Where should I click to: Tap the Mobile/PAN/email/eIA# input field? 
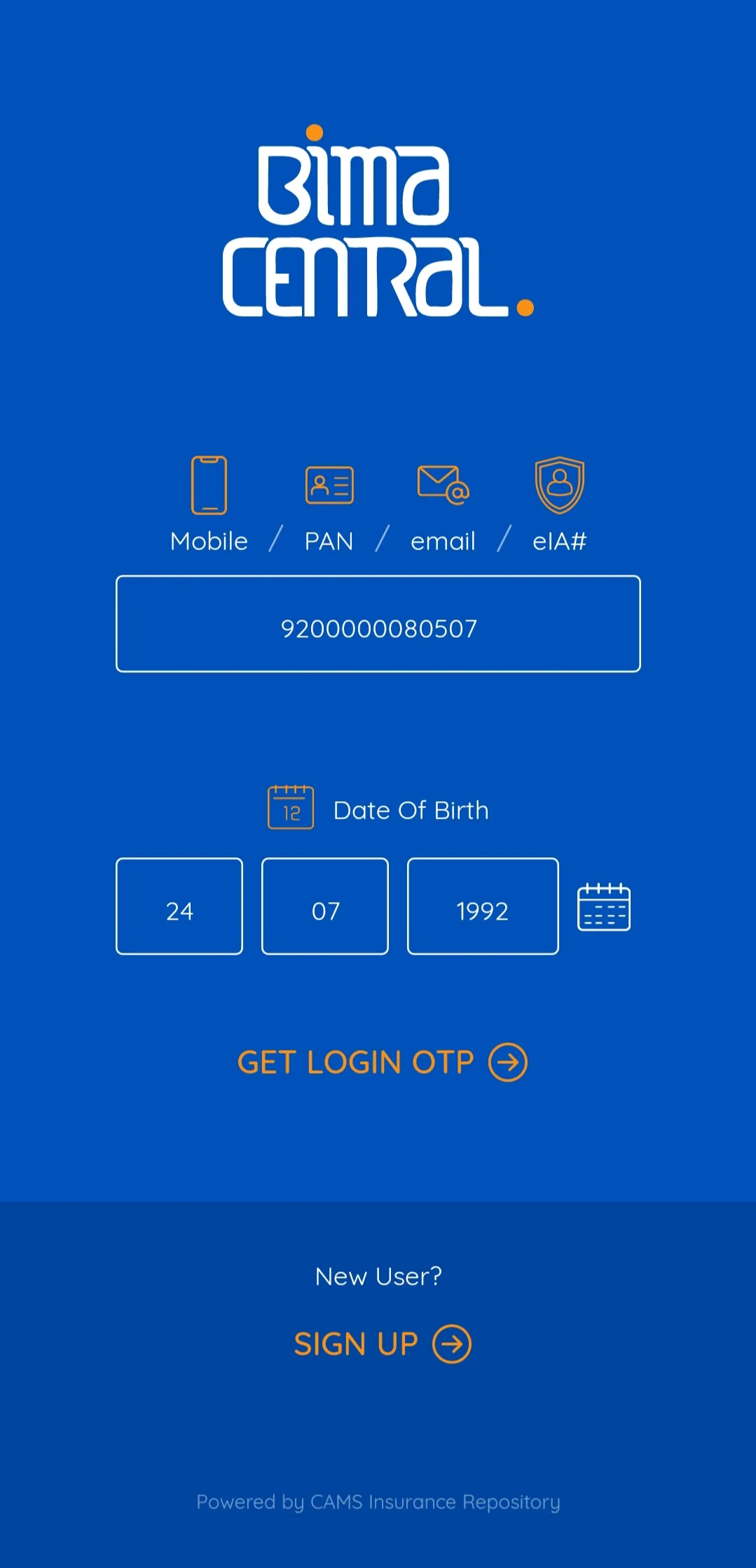coord(378,625)
